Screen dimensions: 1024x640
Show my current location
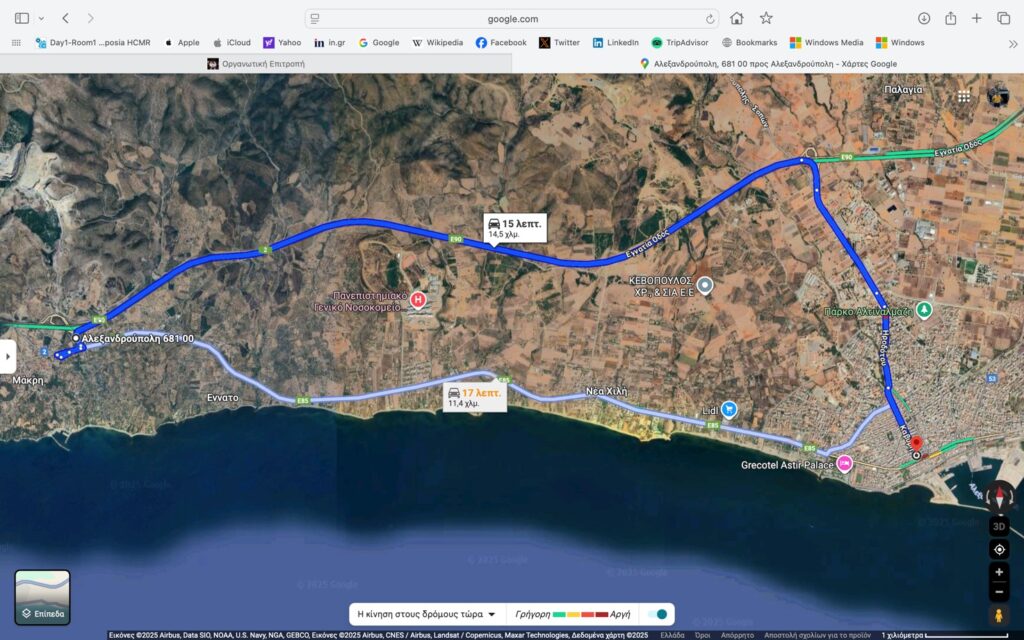(999, 549)
